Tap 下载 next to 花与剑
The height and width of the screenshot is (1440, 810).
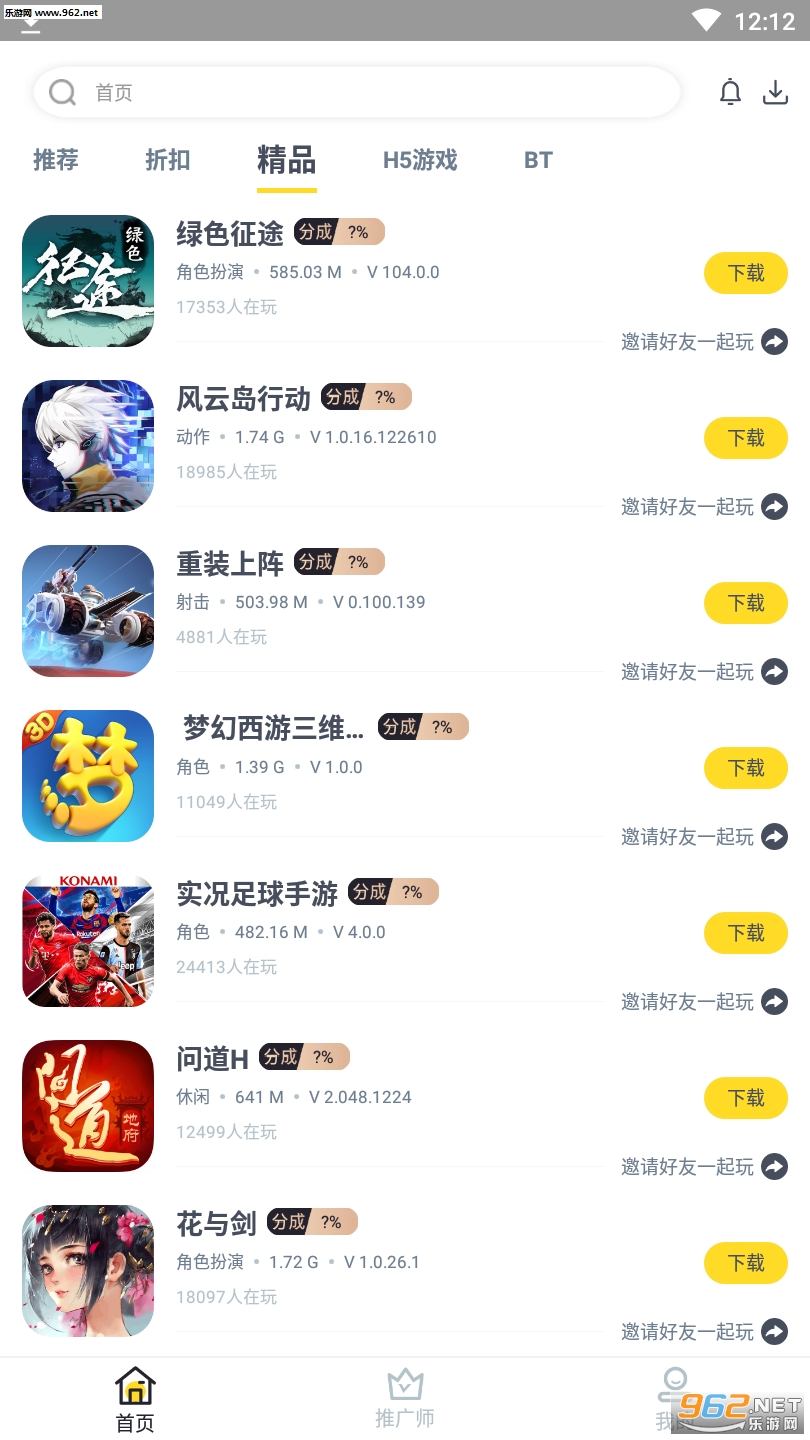pyautogui.click(x=746, y=1263)
